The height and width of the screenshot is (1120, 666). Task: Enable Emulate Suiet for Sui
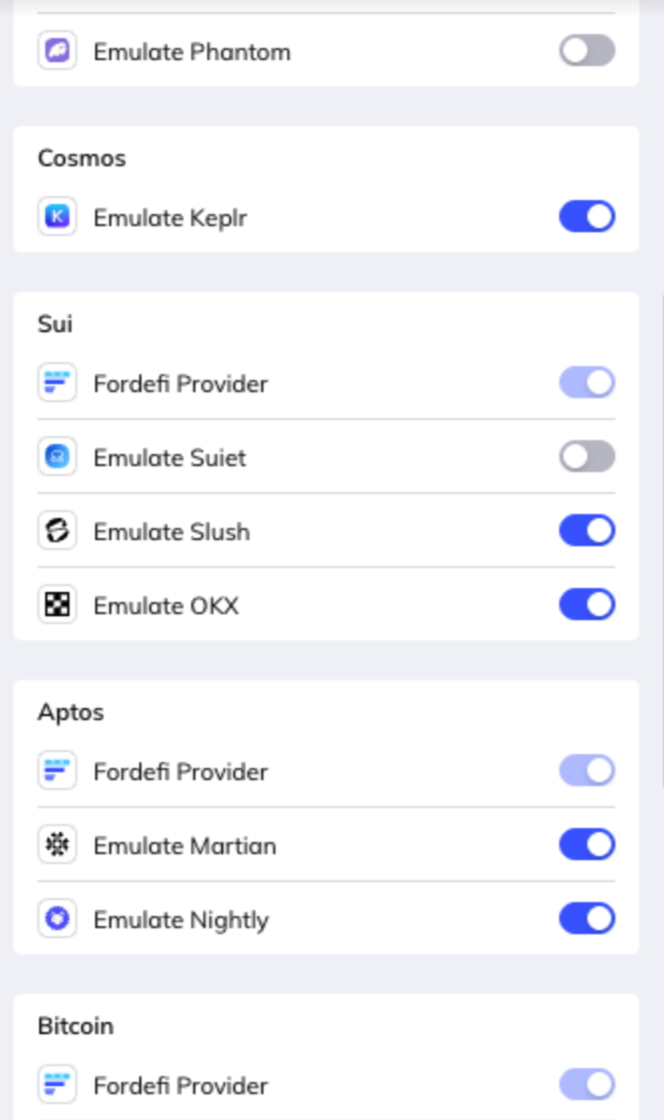pyautogui.click(x=587, y=457)
